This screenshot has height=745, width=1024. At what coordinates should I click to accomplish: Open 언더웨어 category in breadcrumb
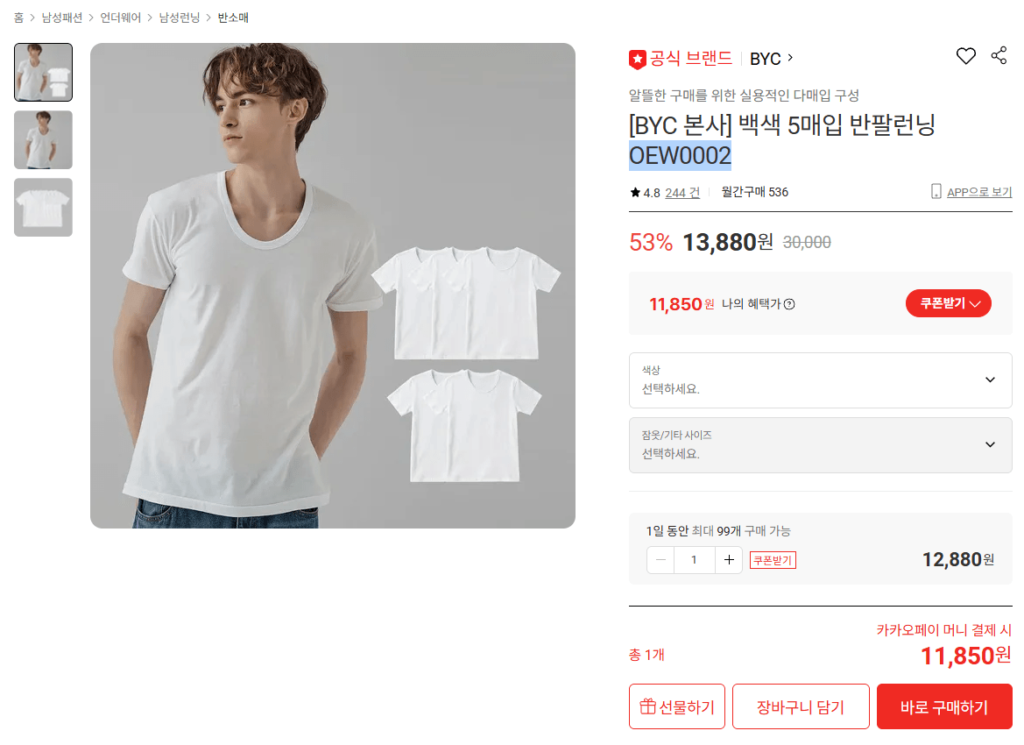point(120,18)
